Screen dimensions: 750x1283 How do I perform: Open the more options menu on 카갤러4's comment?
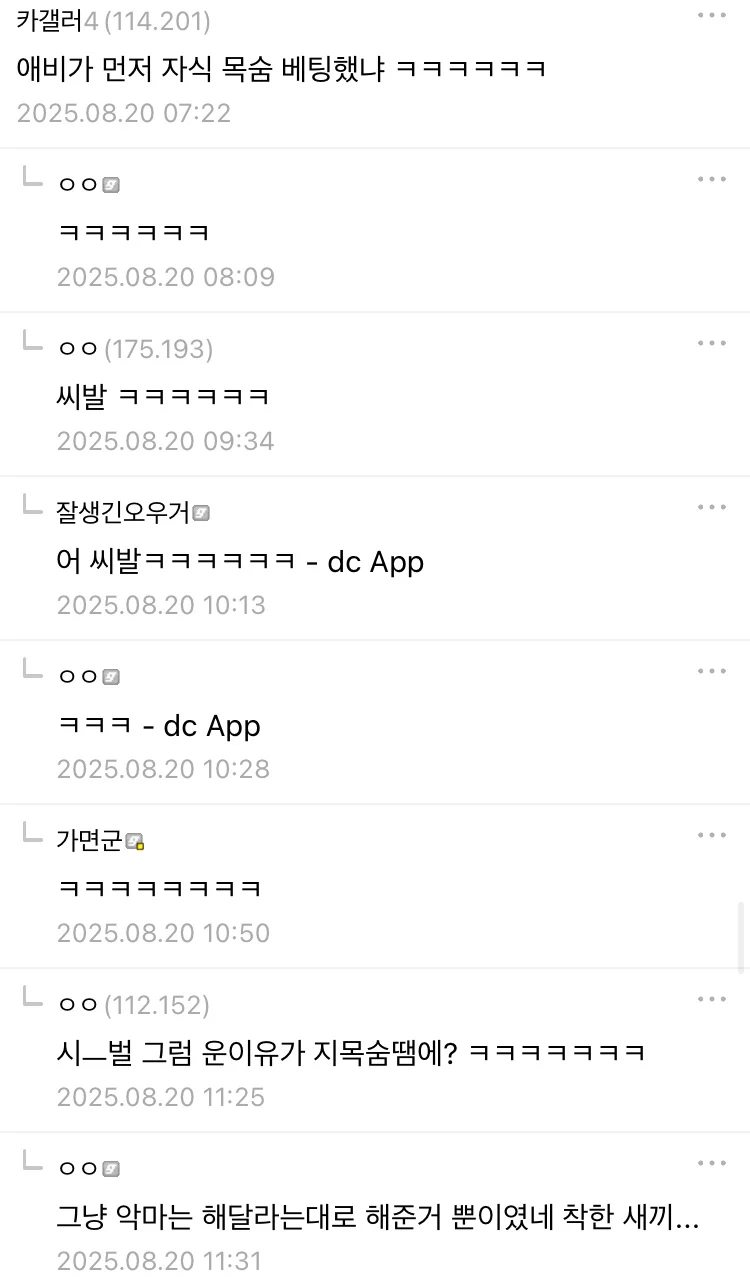712,16
